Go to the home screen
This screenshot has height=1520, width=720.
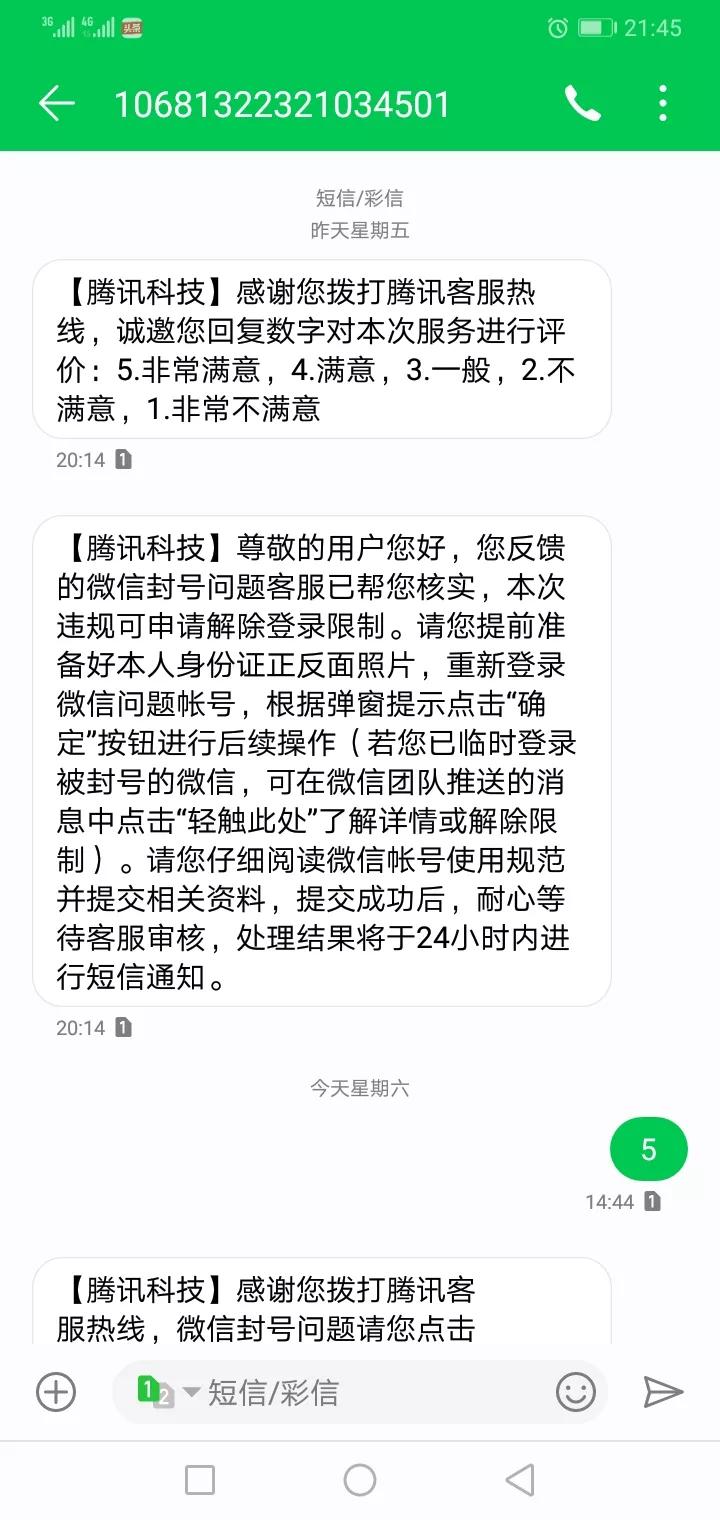click(x=360, y=1480)
